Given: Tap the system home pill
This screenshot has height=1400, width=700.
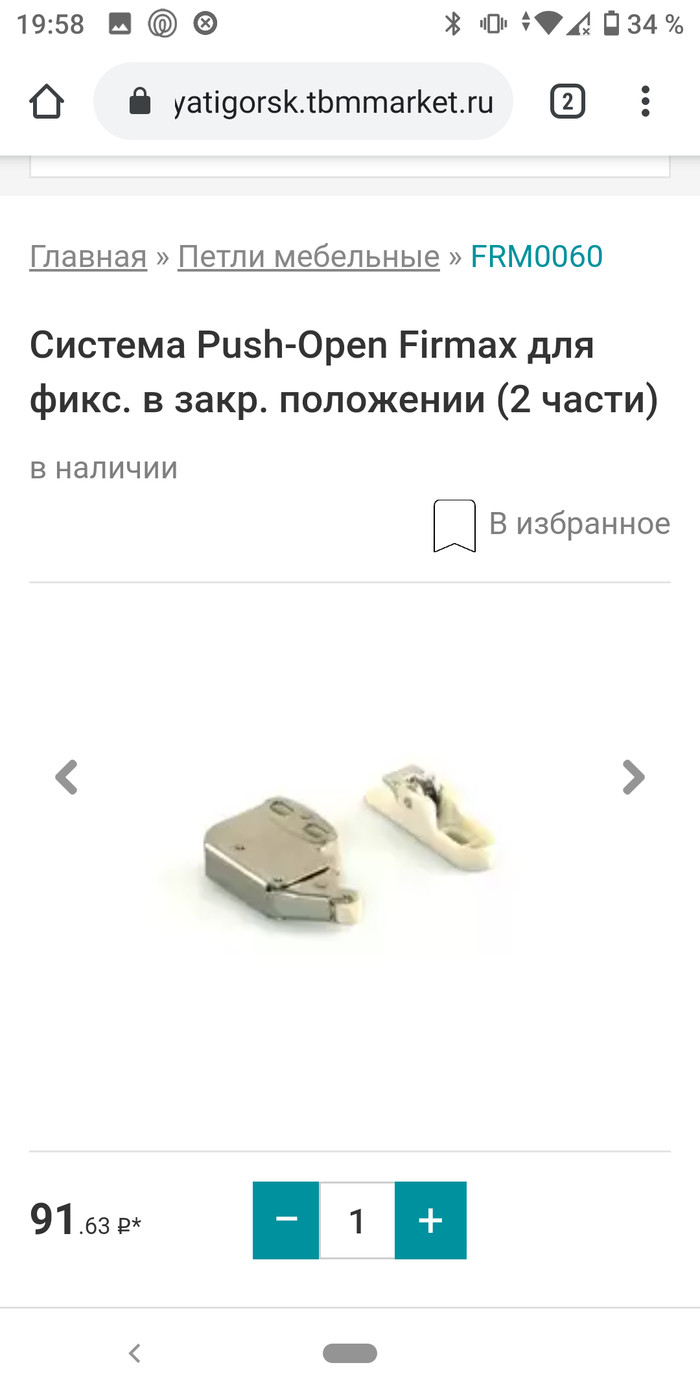Looking at the screenshot, I should point(350,1354).
